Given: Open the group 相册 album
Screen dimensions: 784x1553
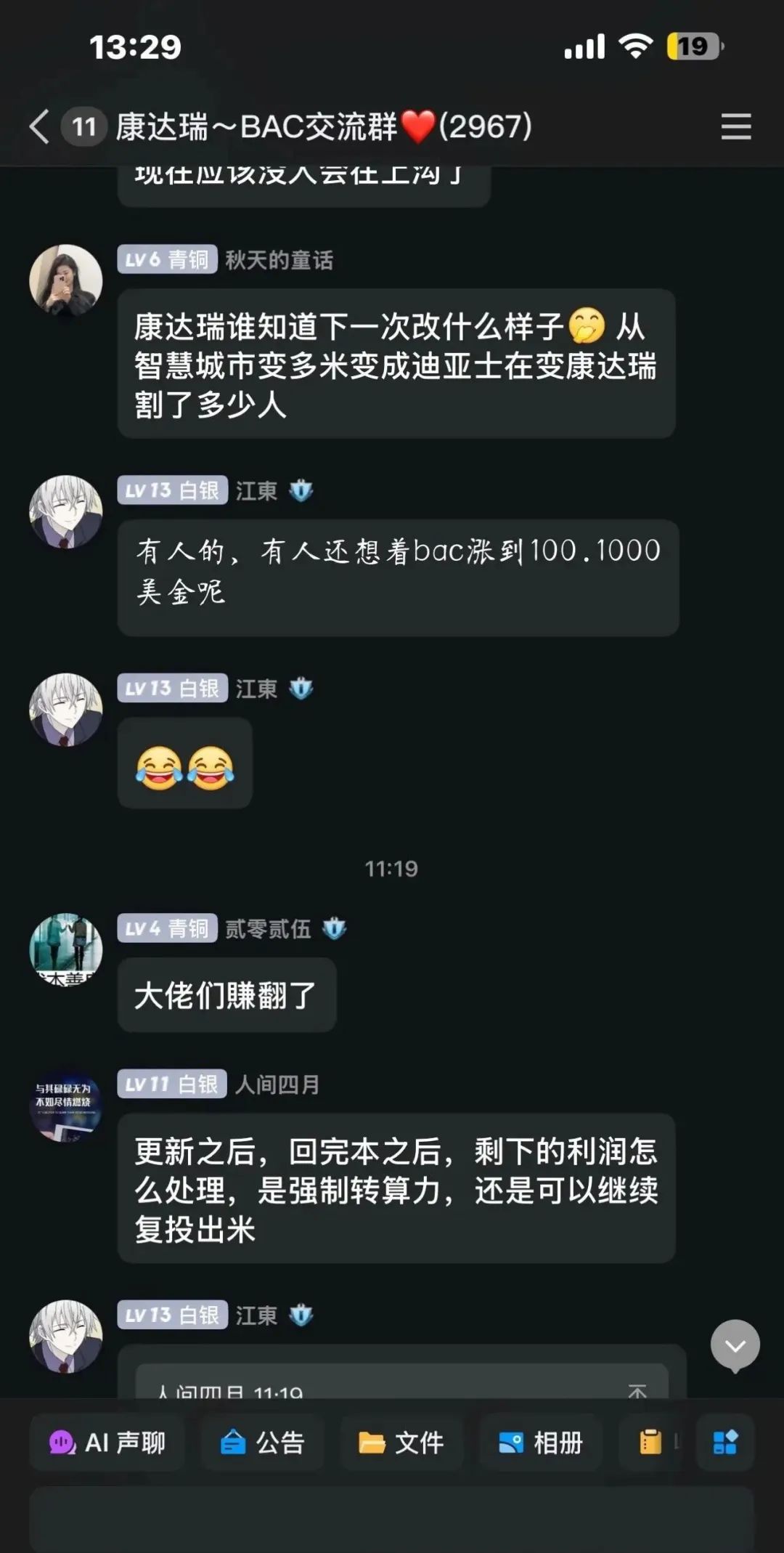Looking at the screenshot, I should [x=541, y=1442].
